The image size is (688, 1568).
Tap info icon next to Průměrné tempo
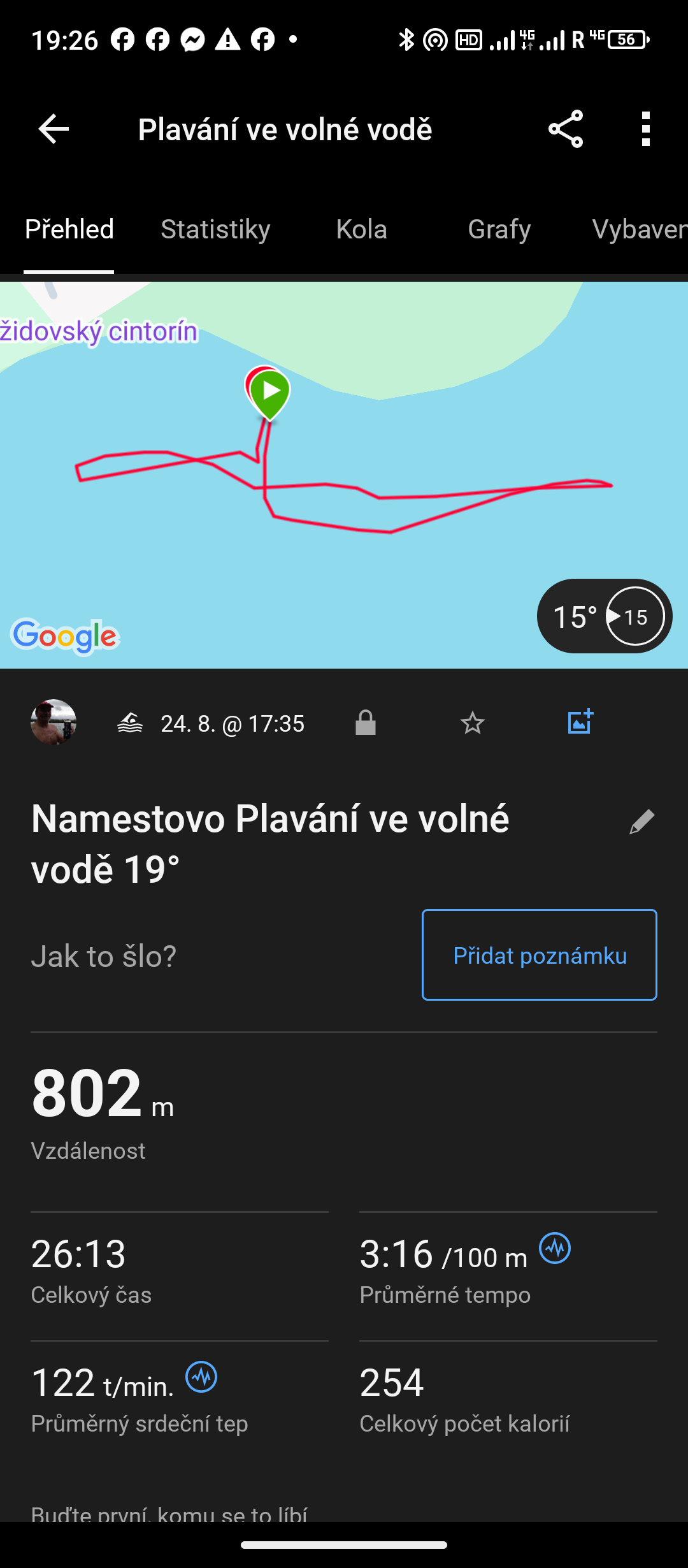coord(555,1248)
